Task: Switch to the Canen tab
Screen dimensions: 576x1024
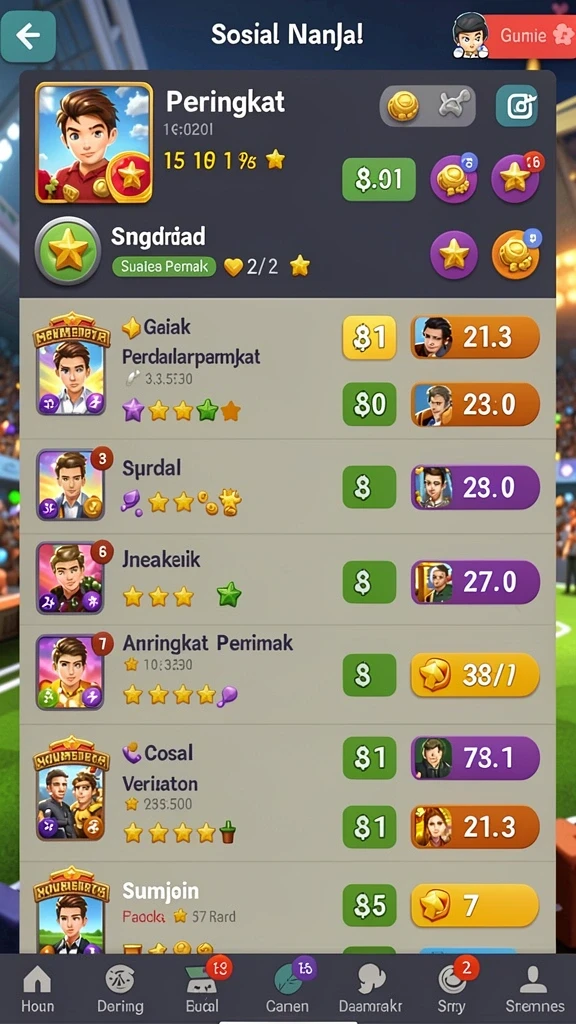Action: click(x=287, y=989)
